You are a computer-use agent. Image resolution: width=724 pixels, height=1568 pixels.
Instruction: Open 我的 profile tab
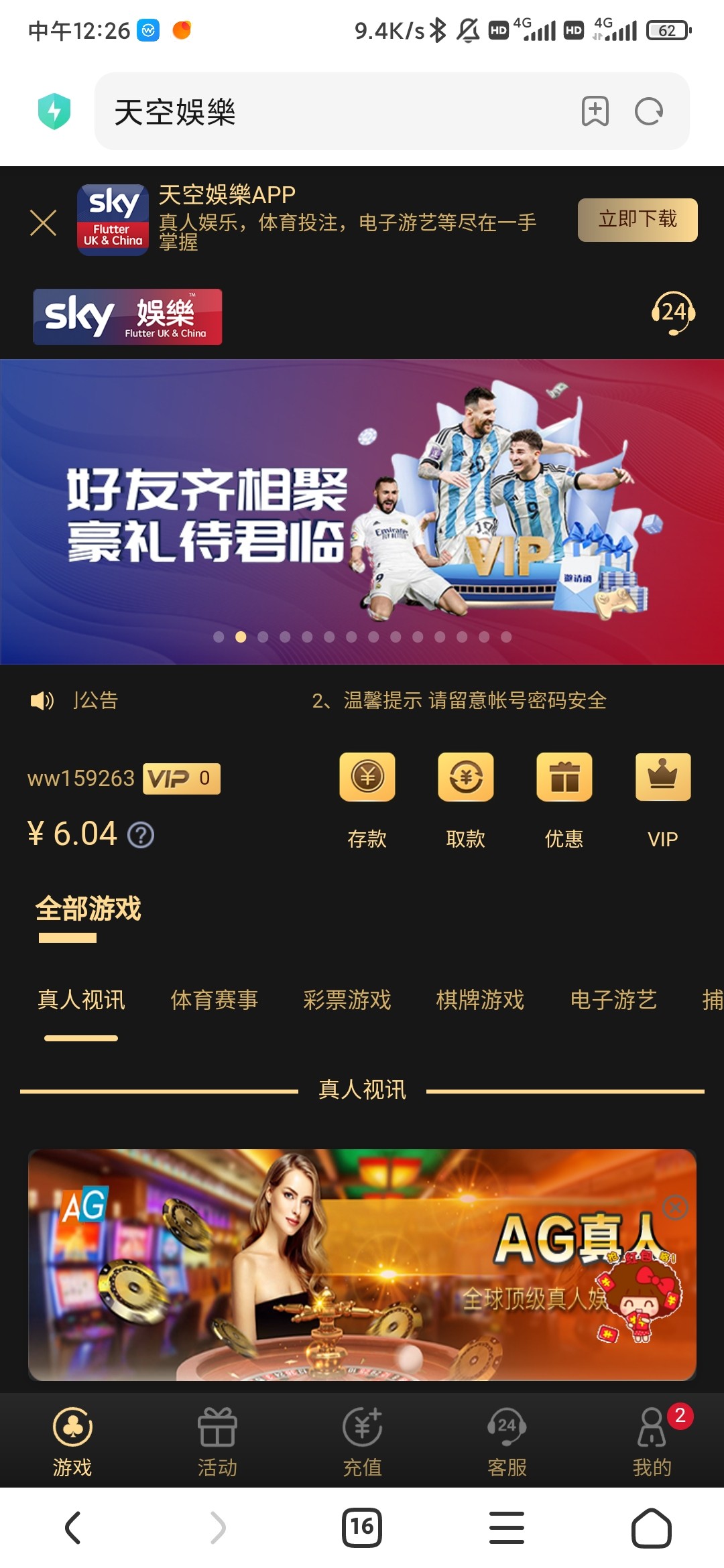[x=652, y=1441]
